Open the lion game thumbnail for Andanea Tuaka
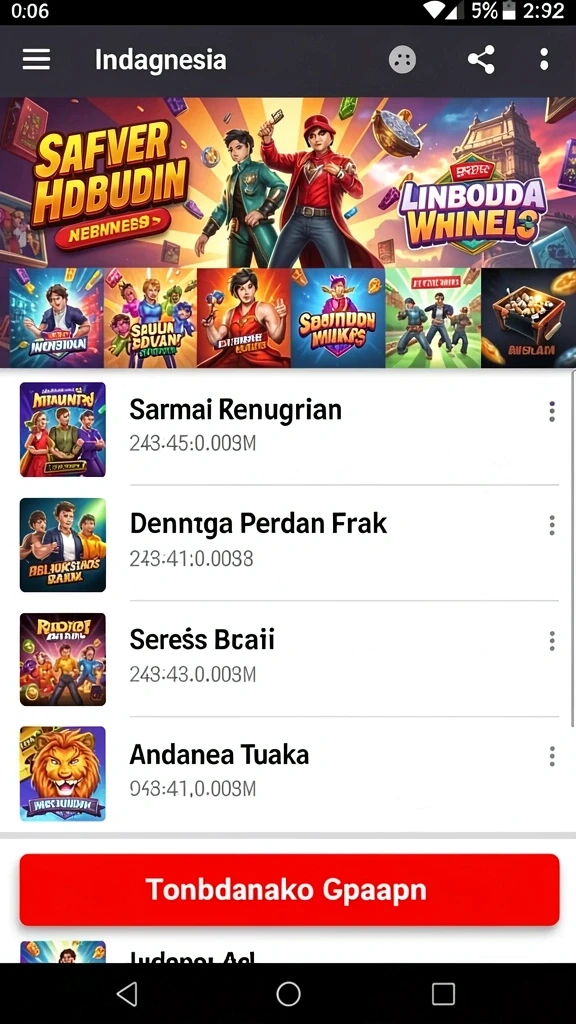Screen dimensions: 576x1024 pos(63,773)
